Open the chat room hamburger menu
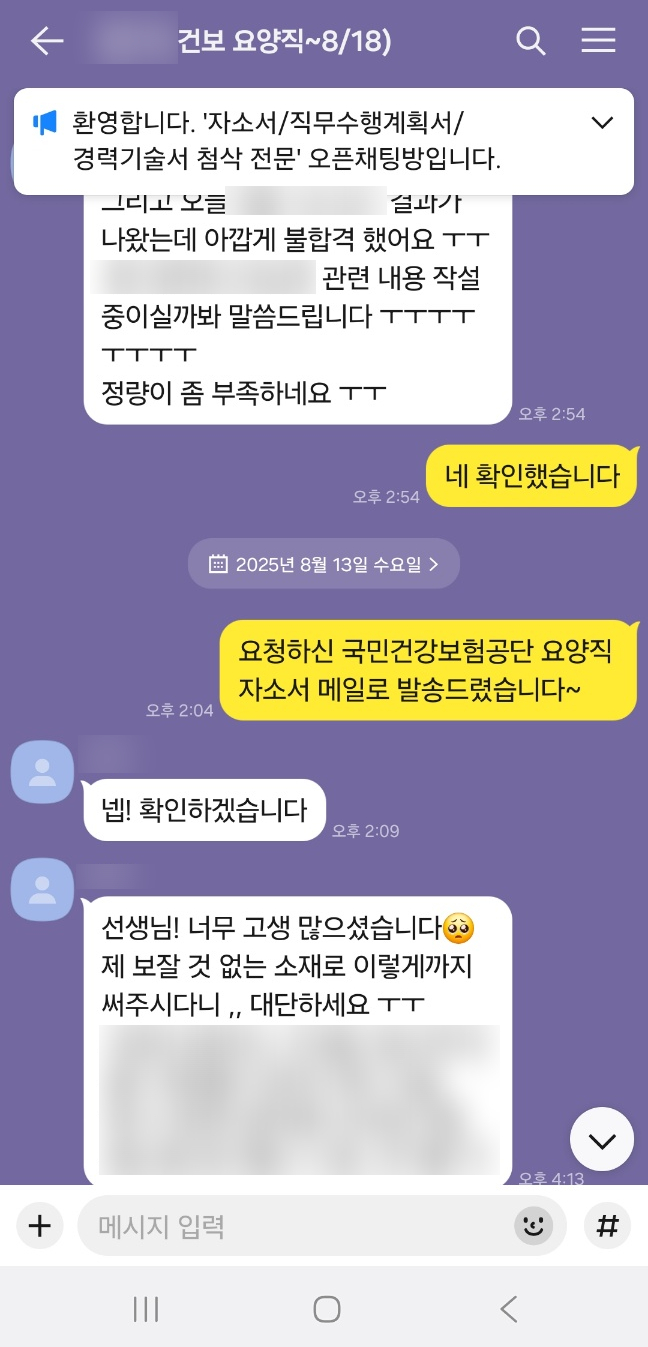Image resolution: width=648 pixels, height=1347 pixels. click(x=598, y=41)
